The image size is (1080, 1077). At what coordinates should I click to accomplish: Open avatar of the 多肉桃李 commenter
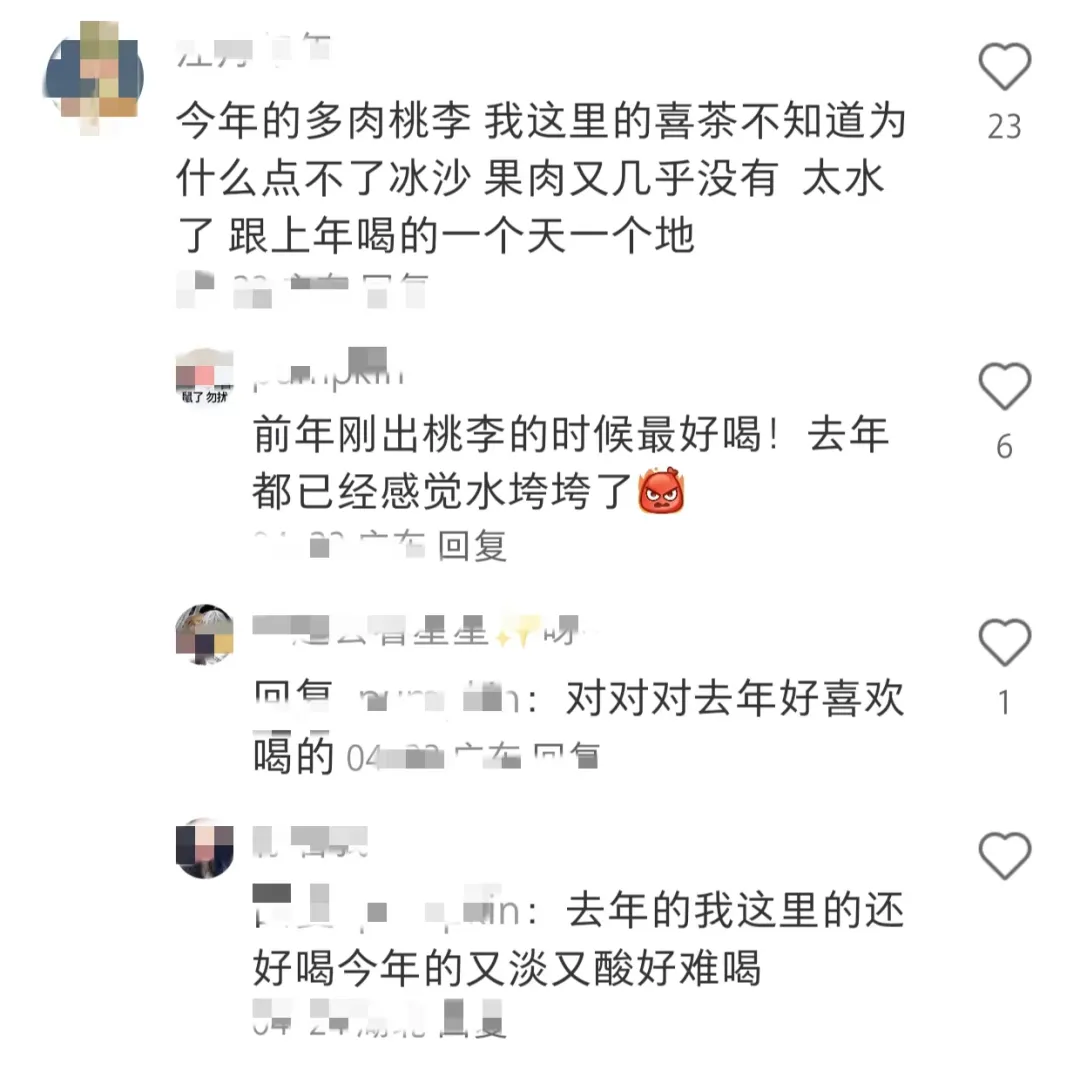point(94,78)
